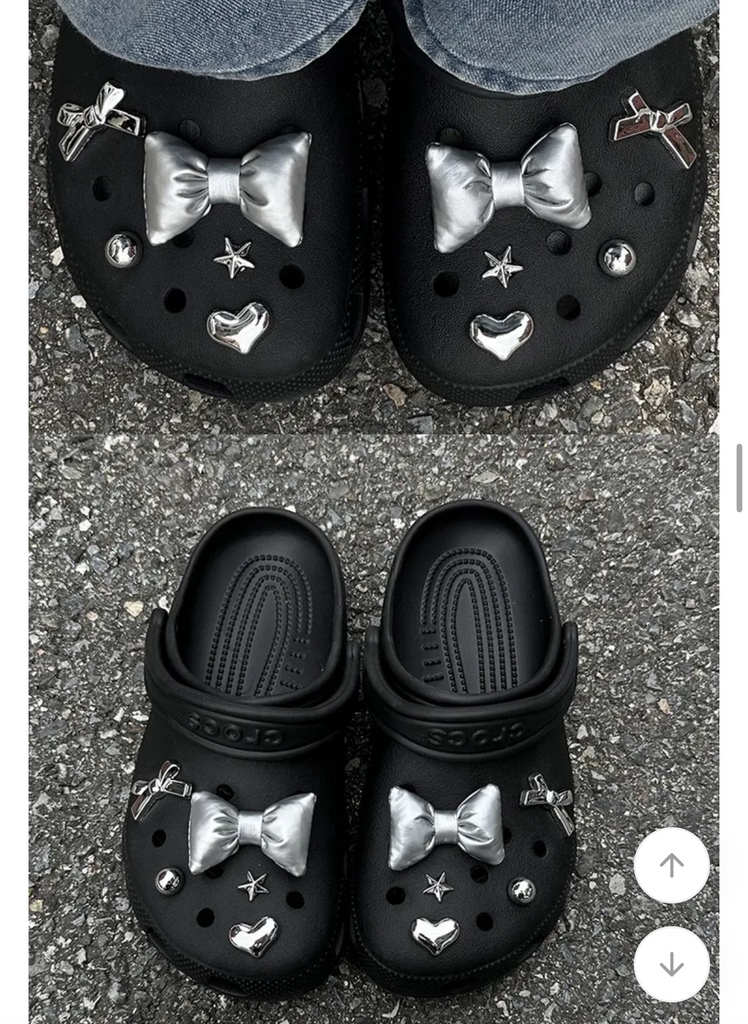The height and width of the screenshot is (1024, 748).
Task: Jump down with the down arrow button
Action: (x=671, y=964)
